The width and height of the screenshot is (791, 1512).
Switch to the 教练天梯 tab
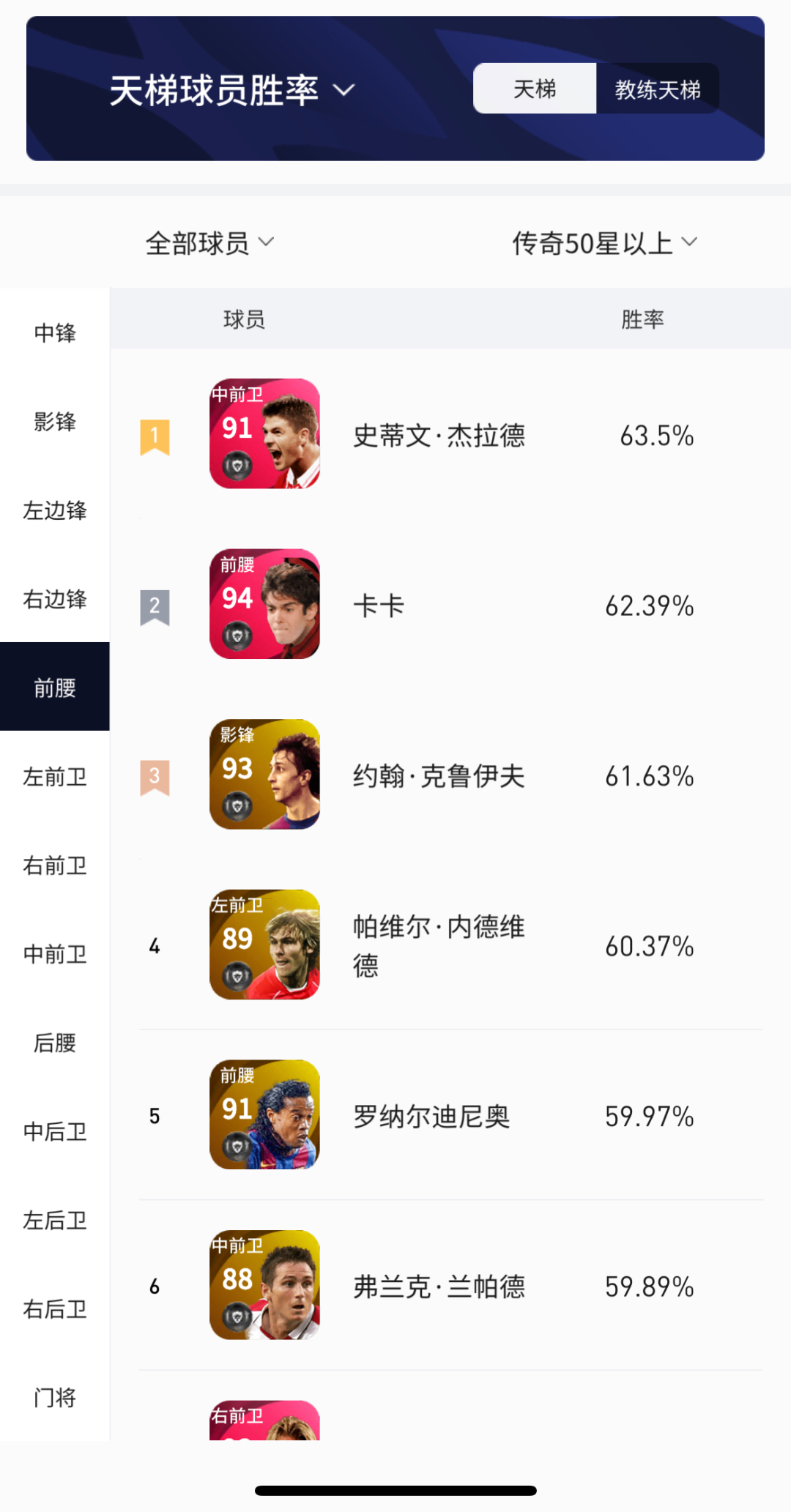click(x=657, y=89)
